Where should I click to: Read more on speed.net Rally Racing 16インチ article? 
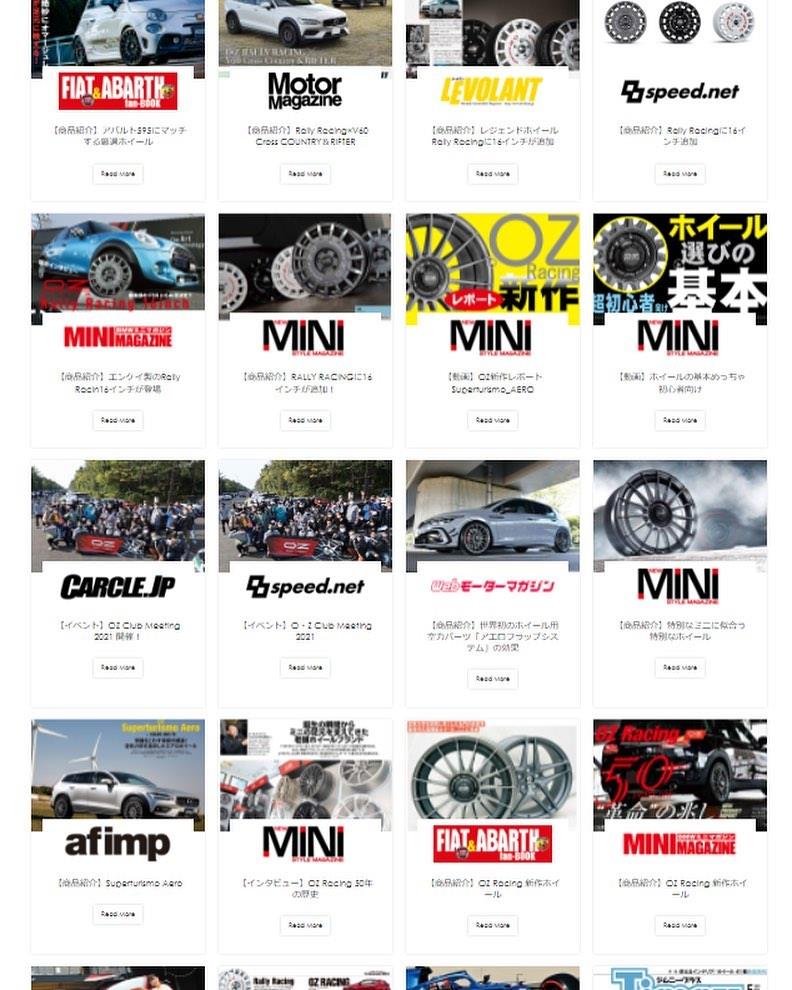pyautogui.click(x=680, y=174)
